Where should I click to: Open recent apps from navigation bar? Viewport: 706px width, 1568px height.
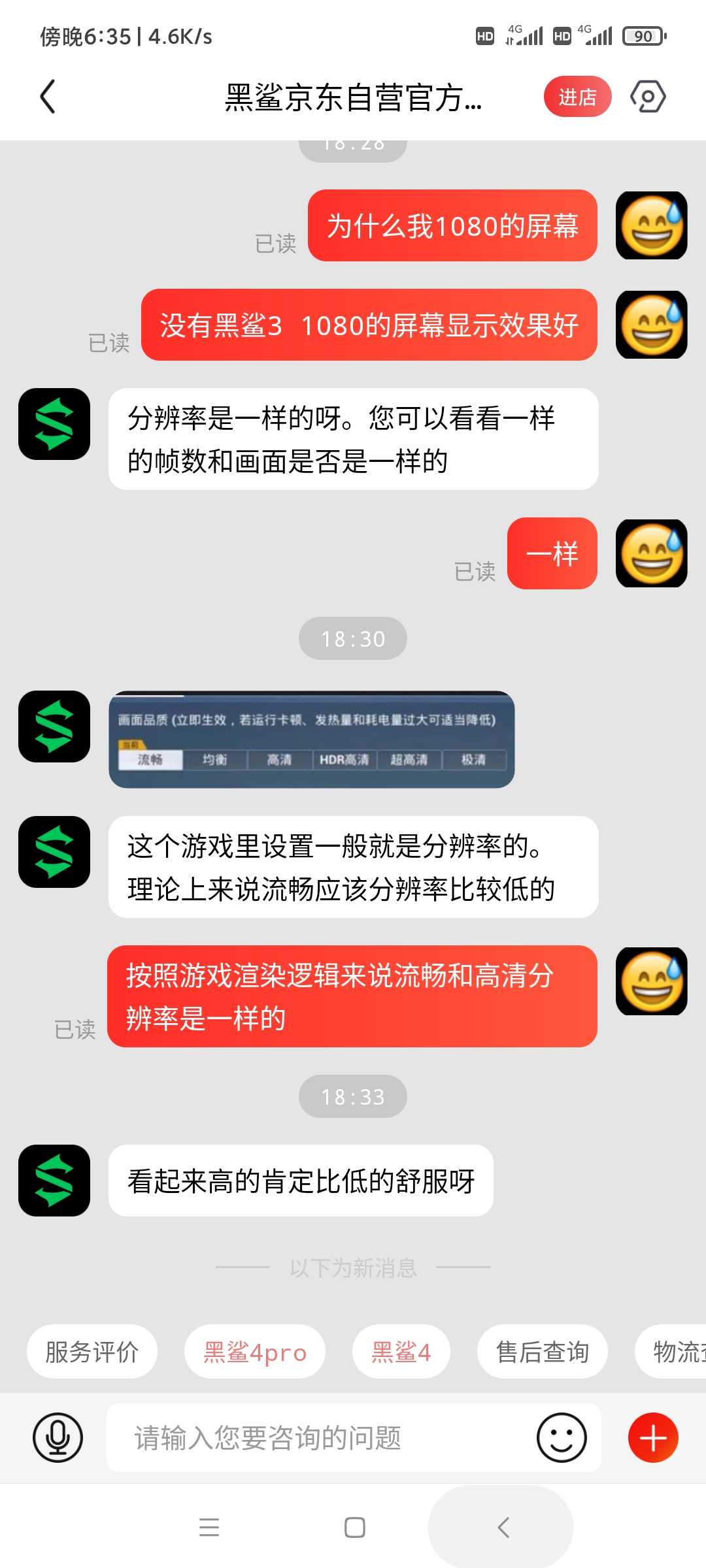pyautogui.click(x=209, y=1527)
